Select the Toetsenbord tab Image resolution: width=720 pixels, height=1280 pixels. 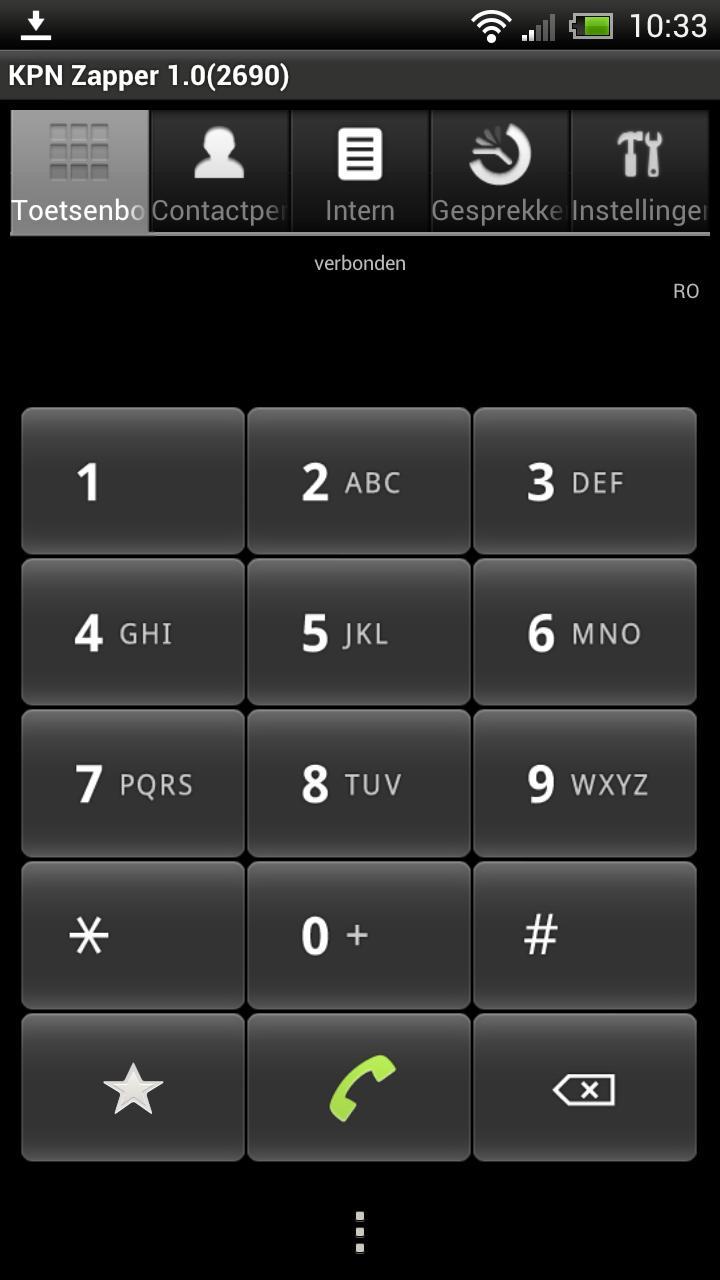pos(80,171)
